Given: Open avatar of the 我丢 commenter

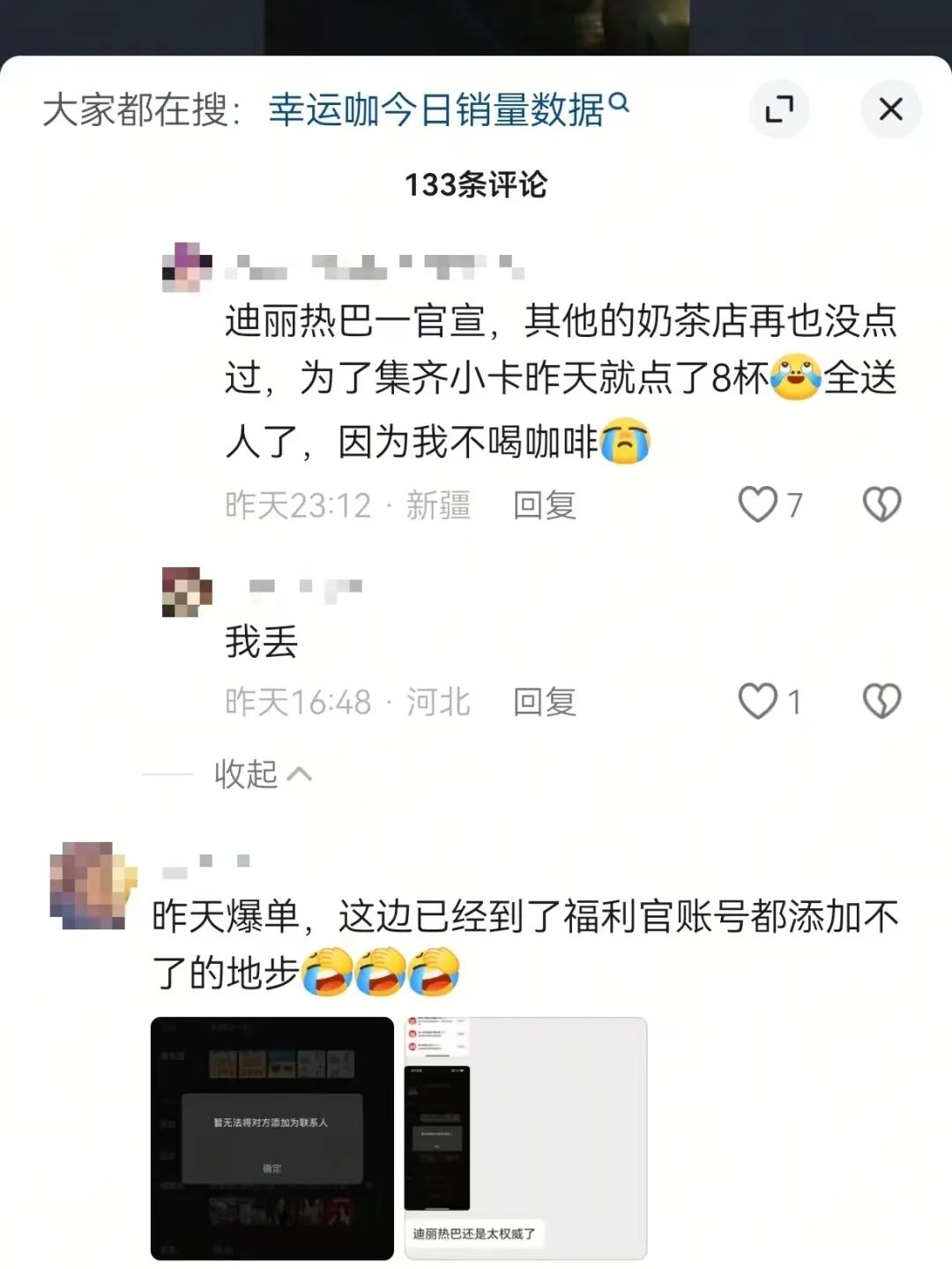Looking at the screenshot, I should (x=187, y=592).
